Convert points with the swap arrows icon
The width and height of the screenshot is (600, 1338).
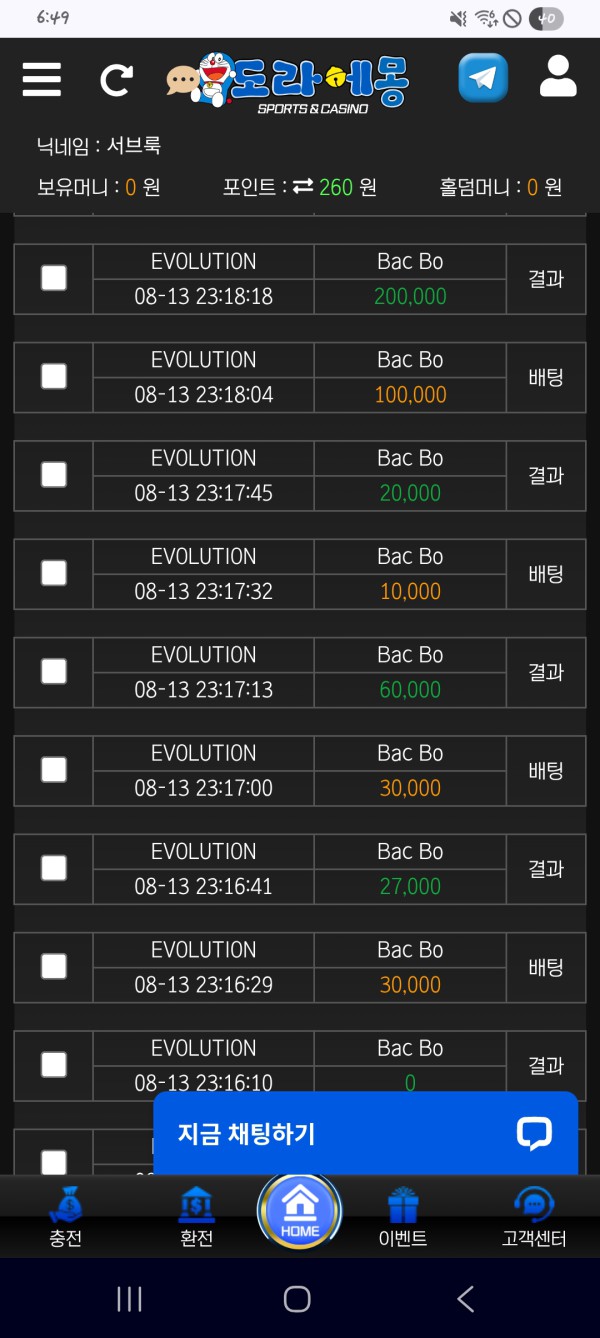[x=303, y=187]
